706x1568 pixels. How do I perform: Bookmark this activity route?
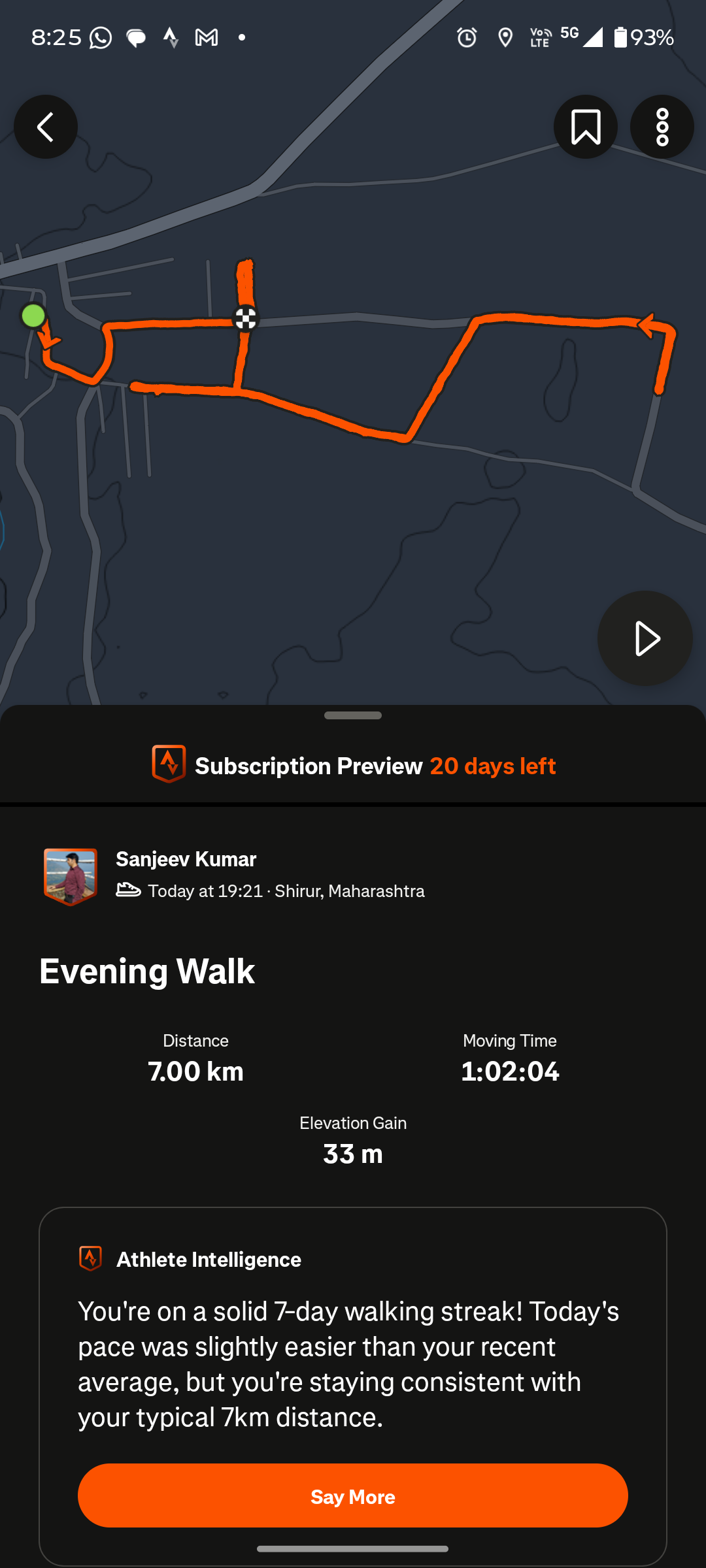pyautogui.click(x=585, y=127)
